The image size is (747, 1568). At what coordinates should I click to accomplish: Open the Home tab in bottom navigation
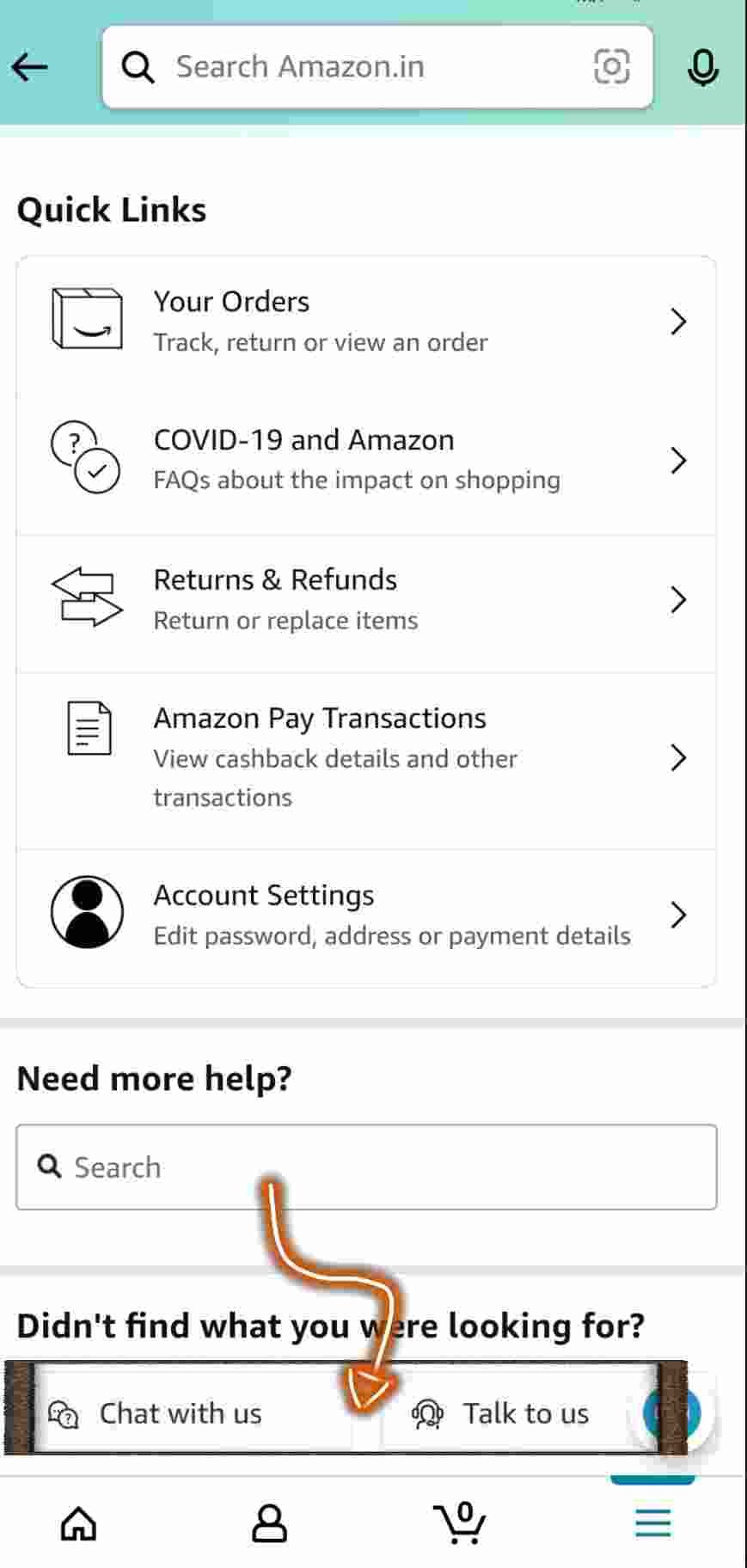click(77, 1522)
